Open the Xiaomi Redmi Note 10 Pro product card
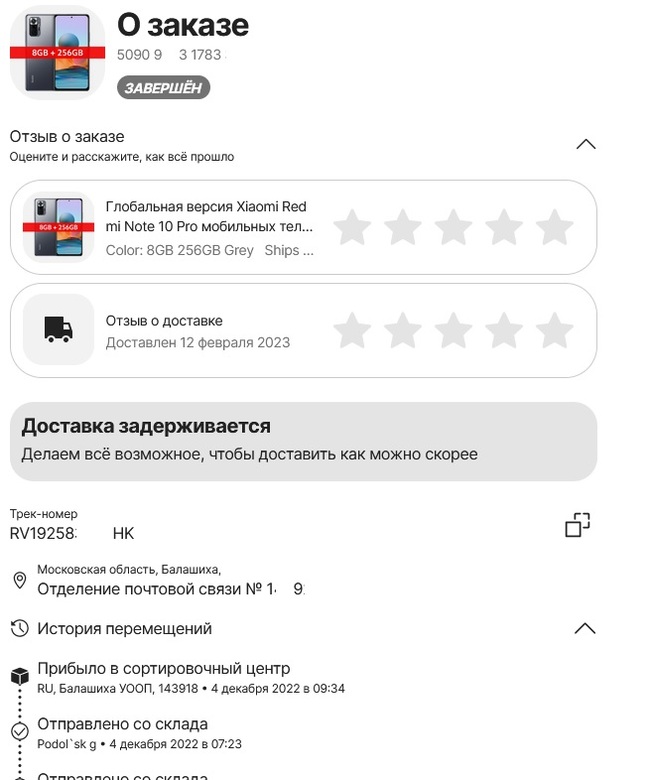 210,228
